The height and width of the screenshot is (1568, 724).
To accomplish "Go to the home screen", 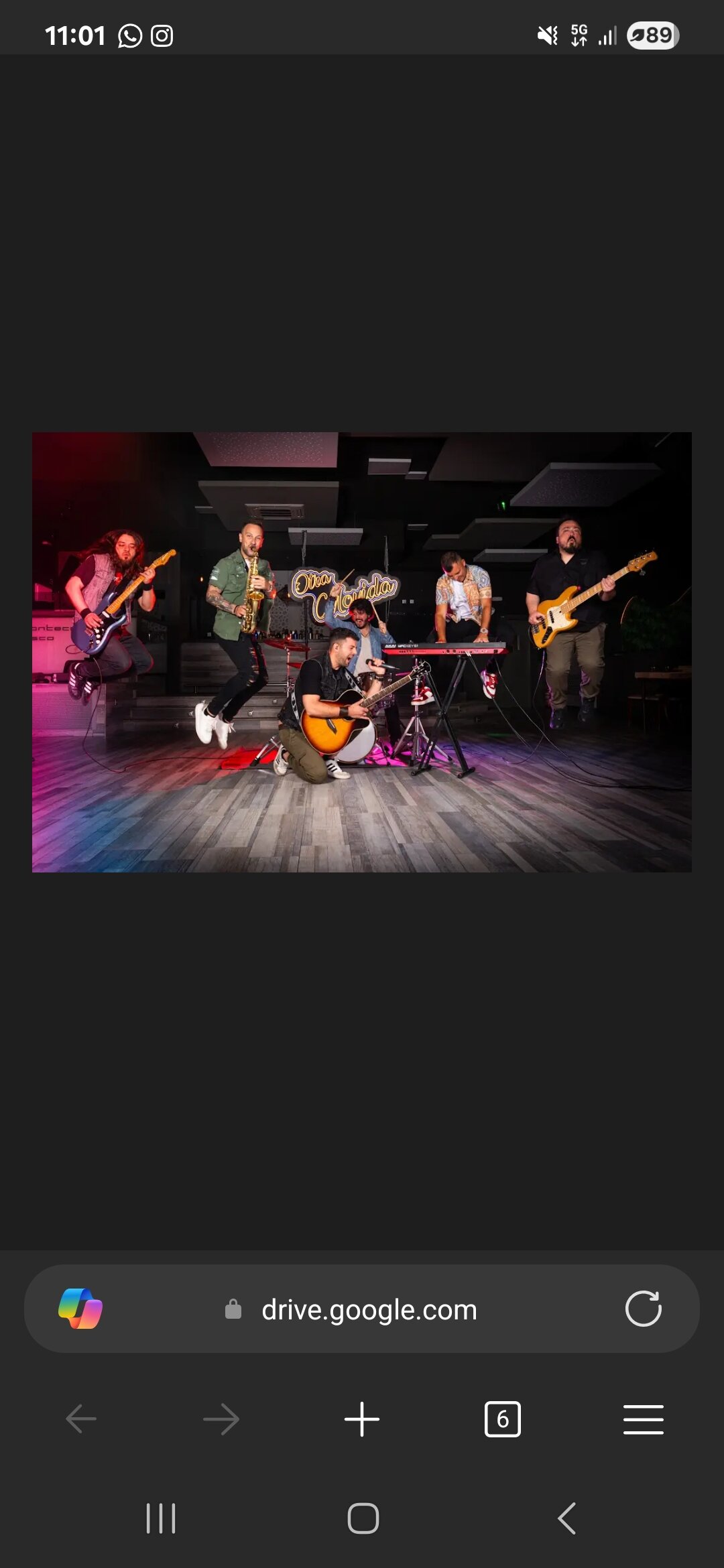I will coord(363,1518).
